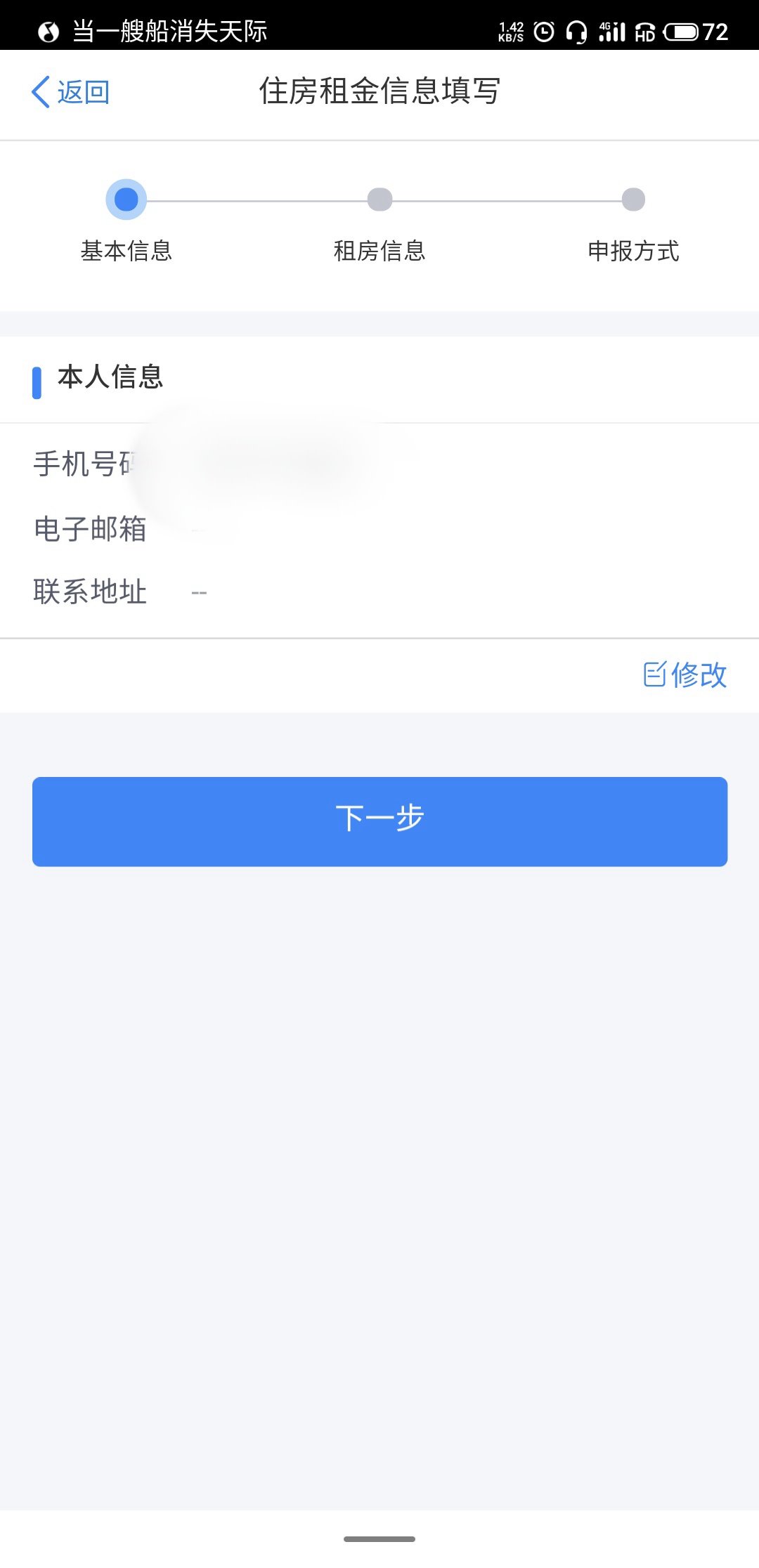Select the 租房信息 step indicator dot
Viewport: 759px width, 1568px height.
pyautogui.click(x=379, y=199)
